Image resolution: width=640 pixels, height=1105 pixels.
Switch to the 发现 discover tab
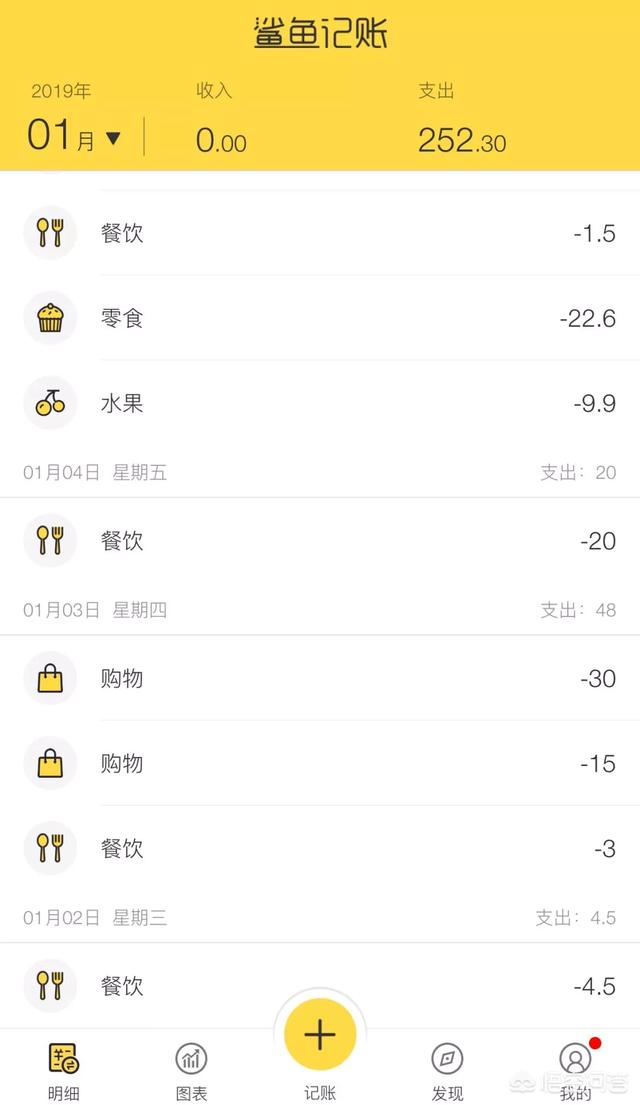click(447, 1069)
